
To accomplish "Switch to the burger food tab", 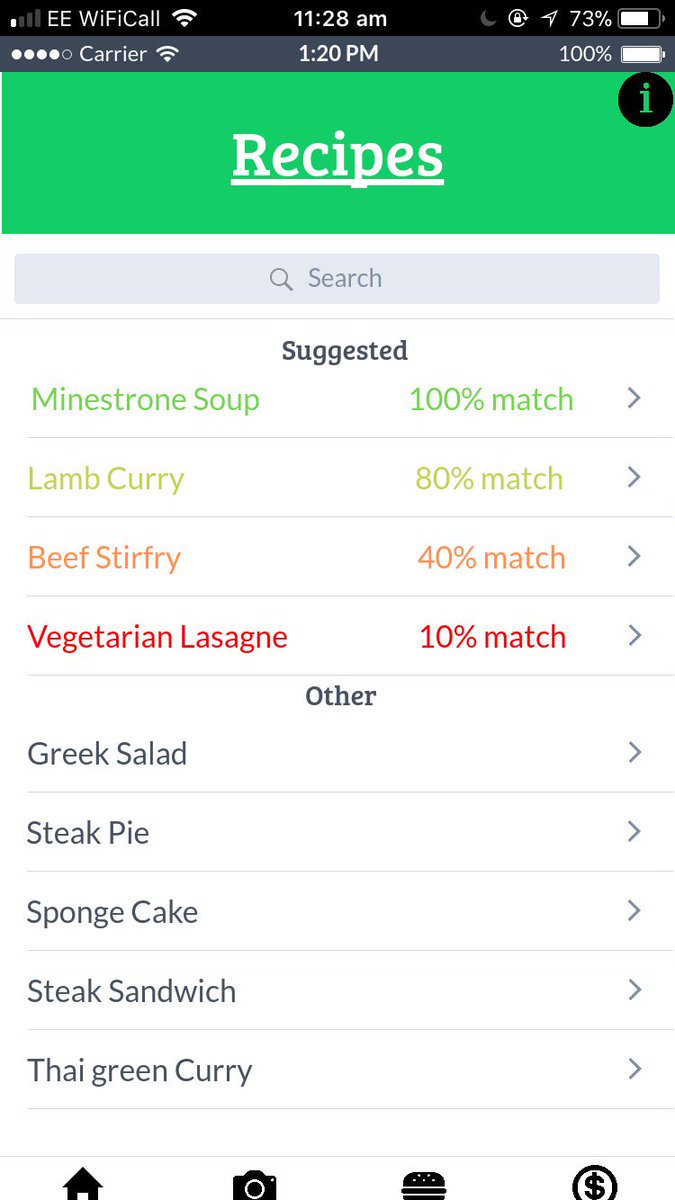I will pos(424,1184).
